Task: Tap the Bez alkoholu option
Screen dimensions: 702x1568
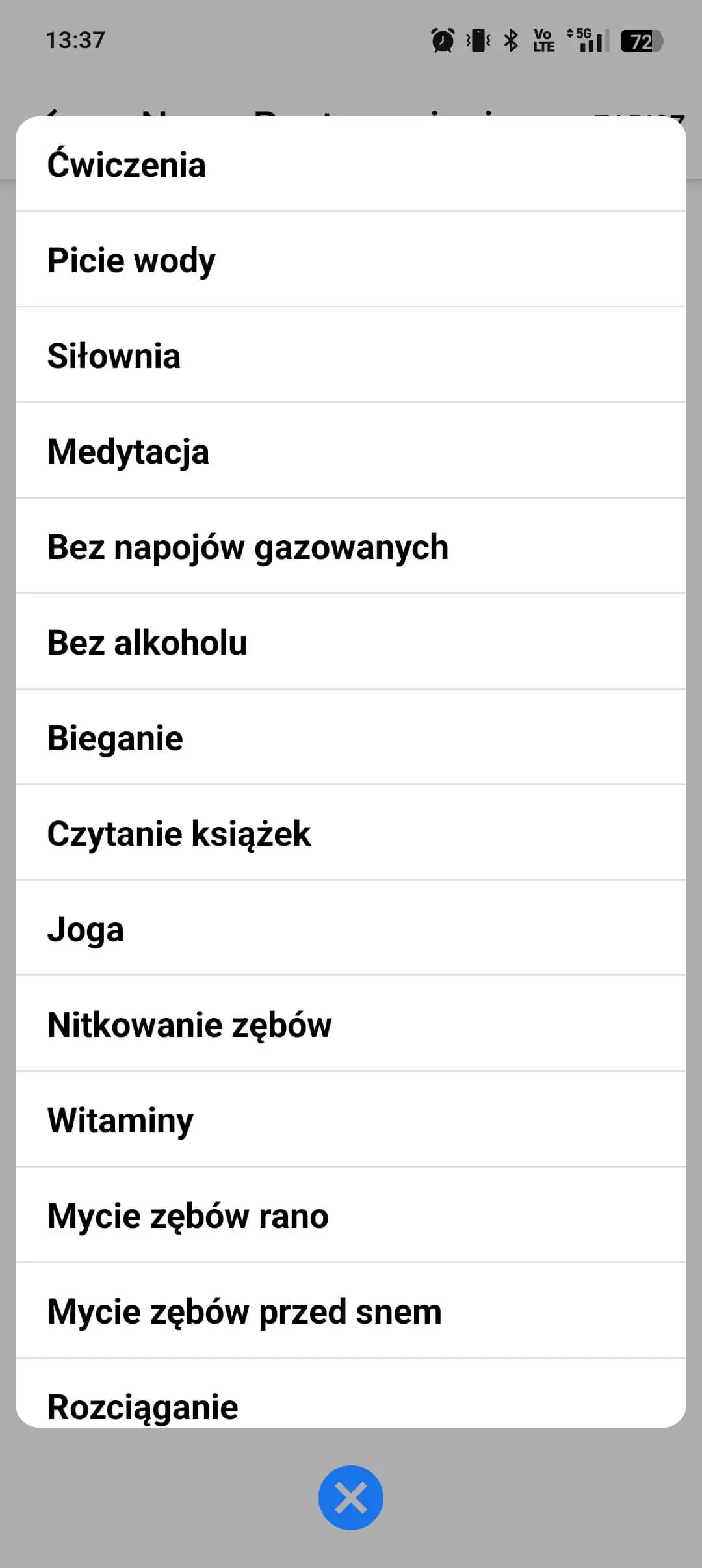Action: (351, 642)
